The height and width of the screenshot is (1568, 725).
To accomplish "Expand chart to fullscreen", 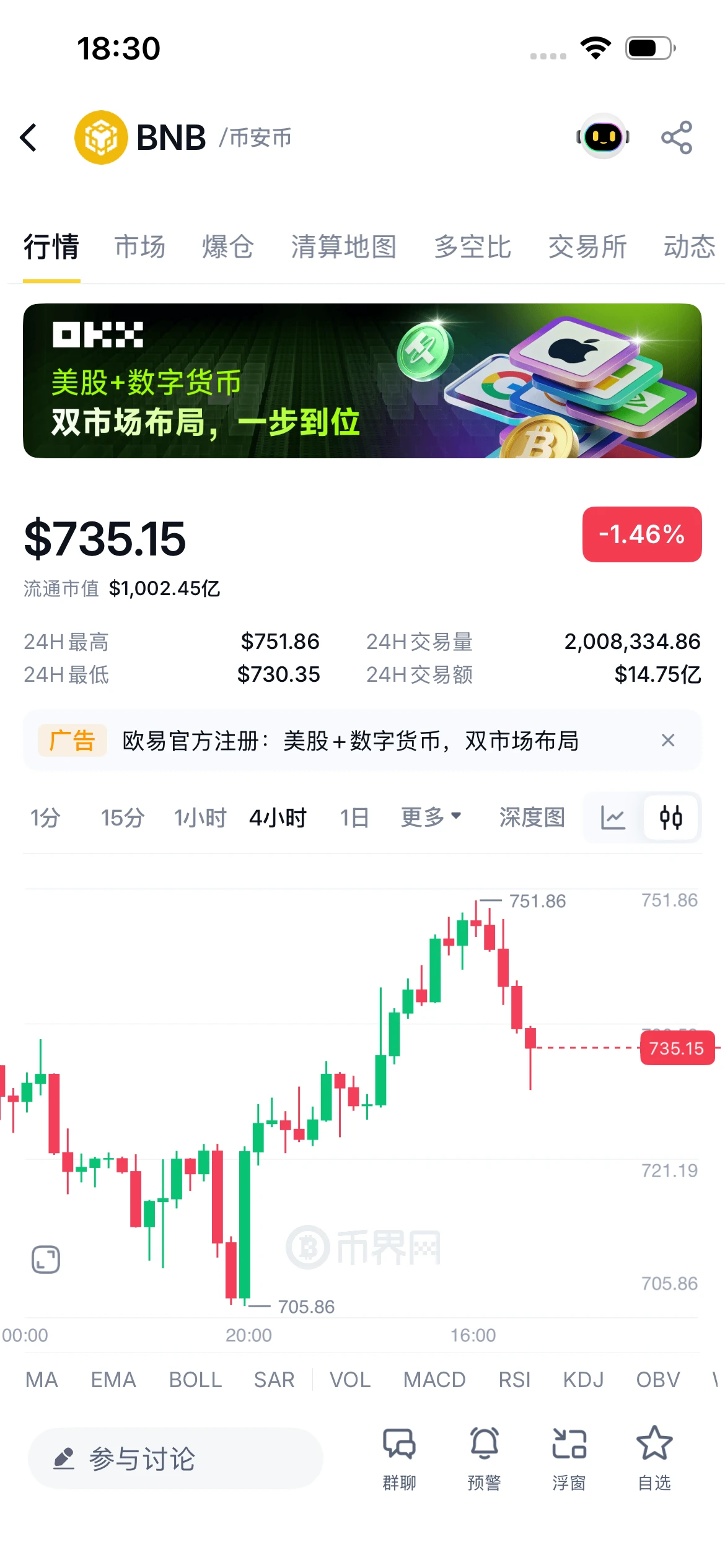I will coord(46,1260).
